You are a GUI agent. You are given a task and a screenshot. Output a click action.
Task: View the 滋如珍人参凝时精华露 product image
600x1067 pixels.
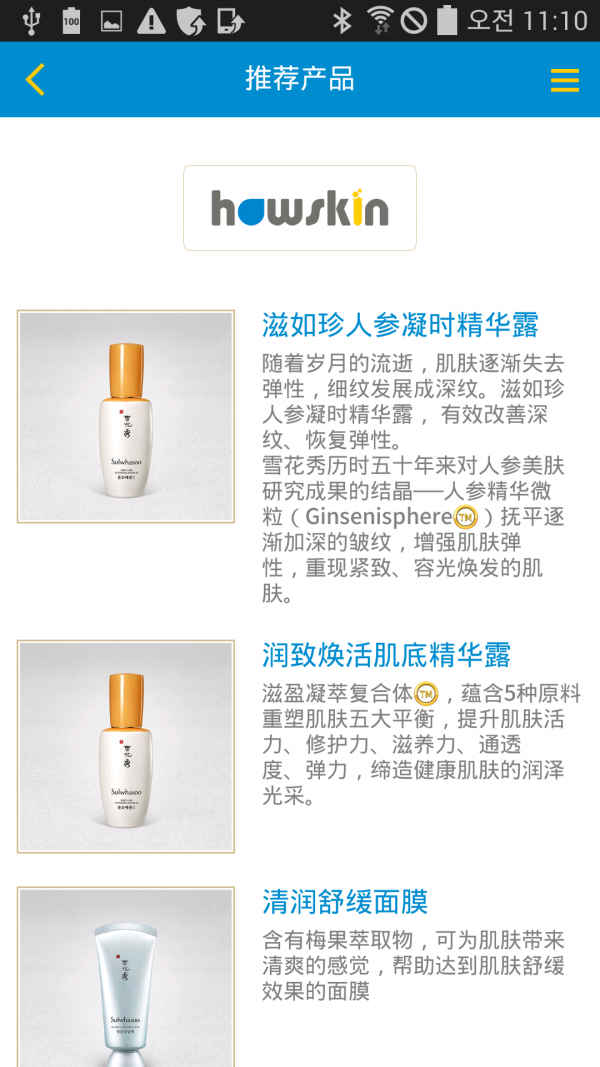pos(126,416)
